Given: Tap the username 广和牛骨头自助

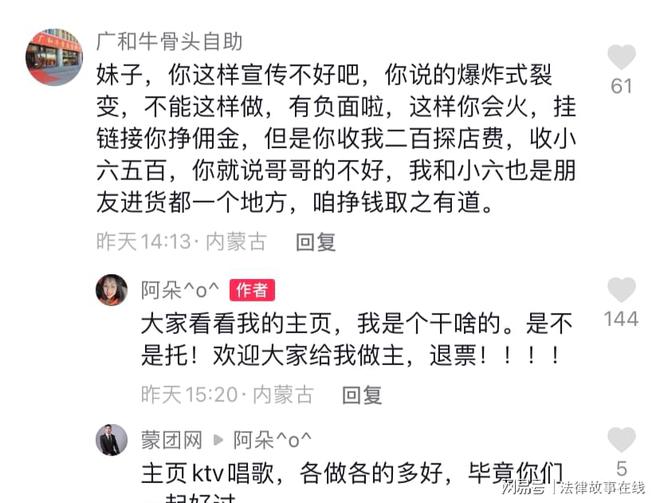Looking at the screenshot, I should pos(169,42).
